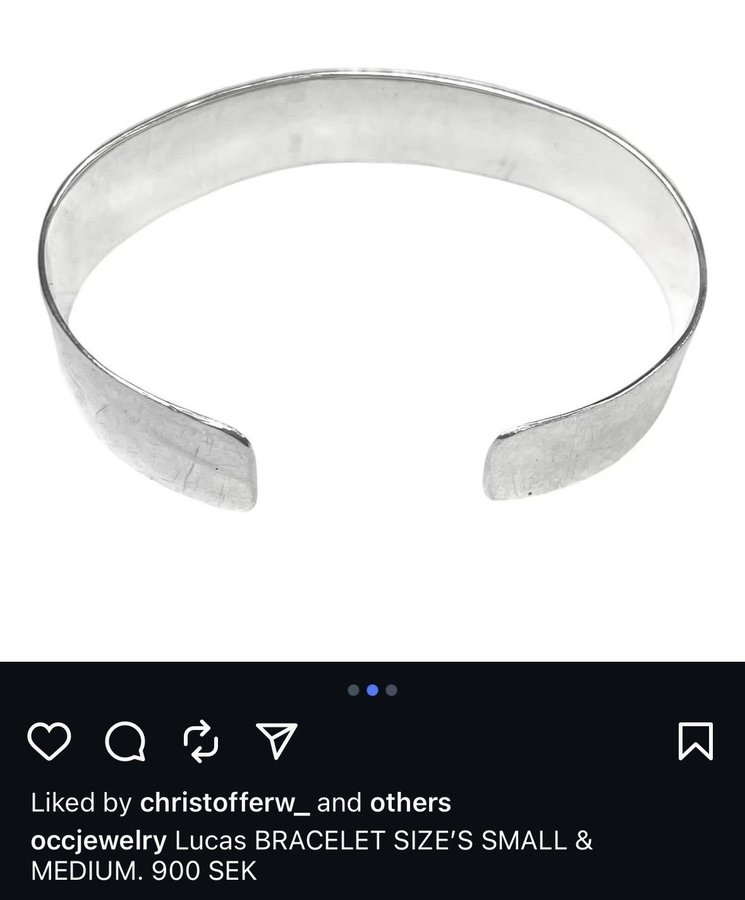Like the Lucas bracelet post
The image size is (745, 900).
click(48, 741)
